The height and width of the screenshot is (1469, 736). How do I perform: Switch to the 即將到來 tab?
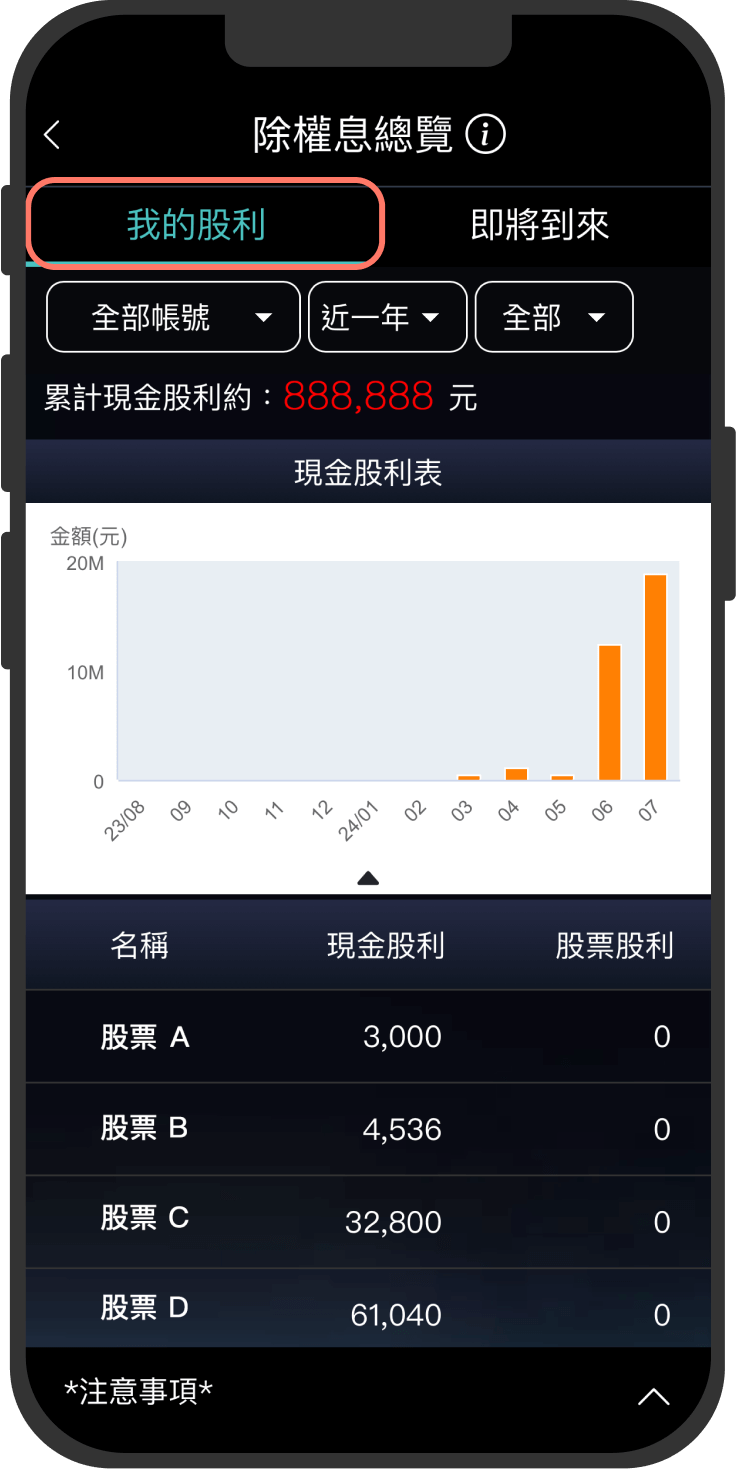point(540,225)
